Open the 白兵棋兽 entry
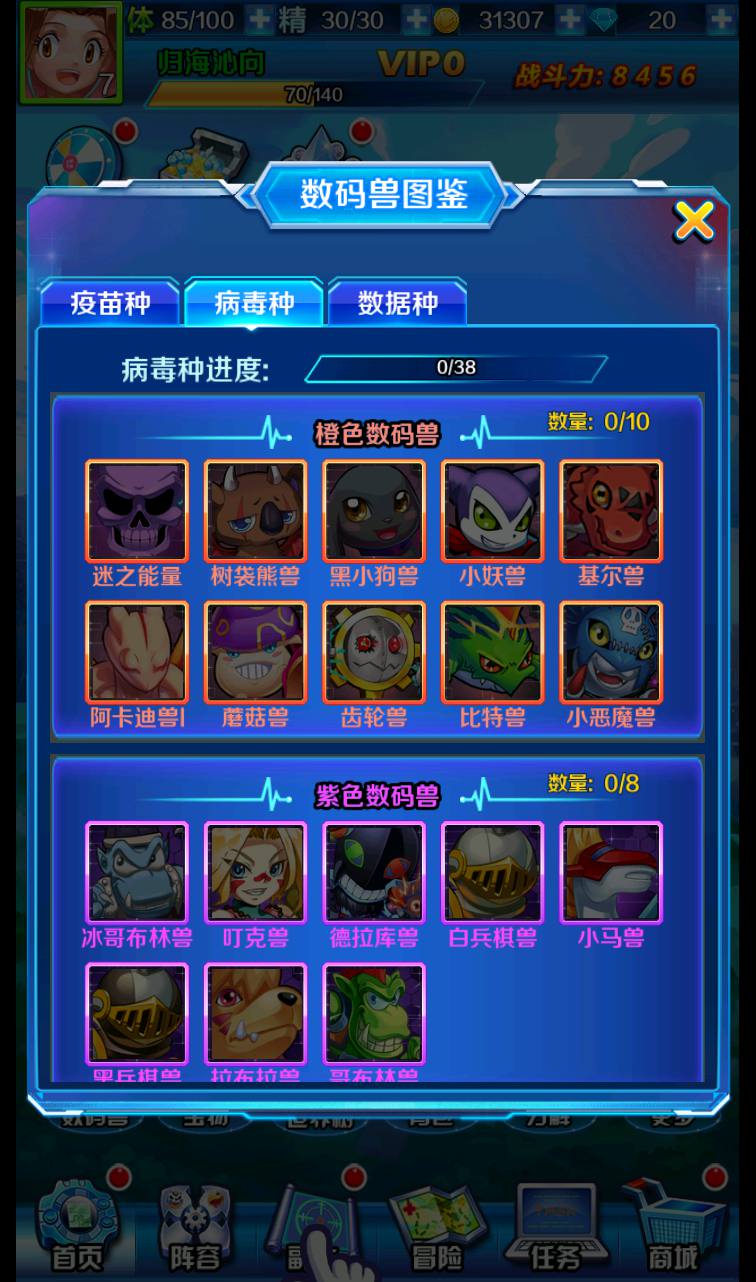Screen dimensions: 756x1282 point(492,872)
